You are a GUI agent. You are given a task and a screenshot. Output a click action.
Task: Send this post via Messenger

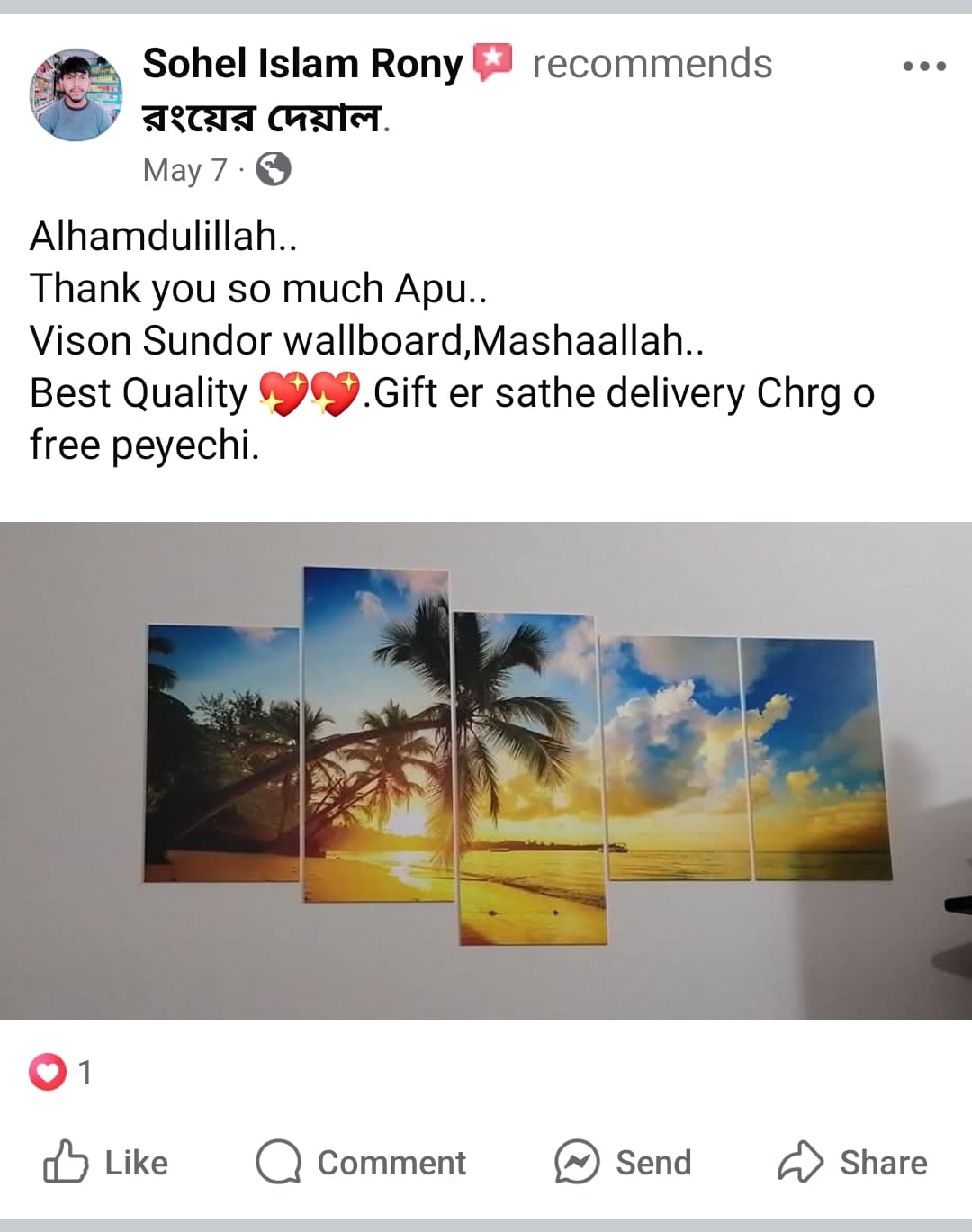click(623, 1162)
